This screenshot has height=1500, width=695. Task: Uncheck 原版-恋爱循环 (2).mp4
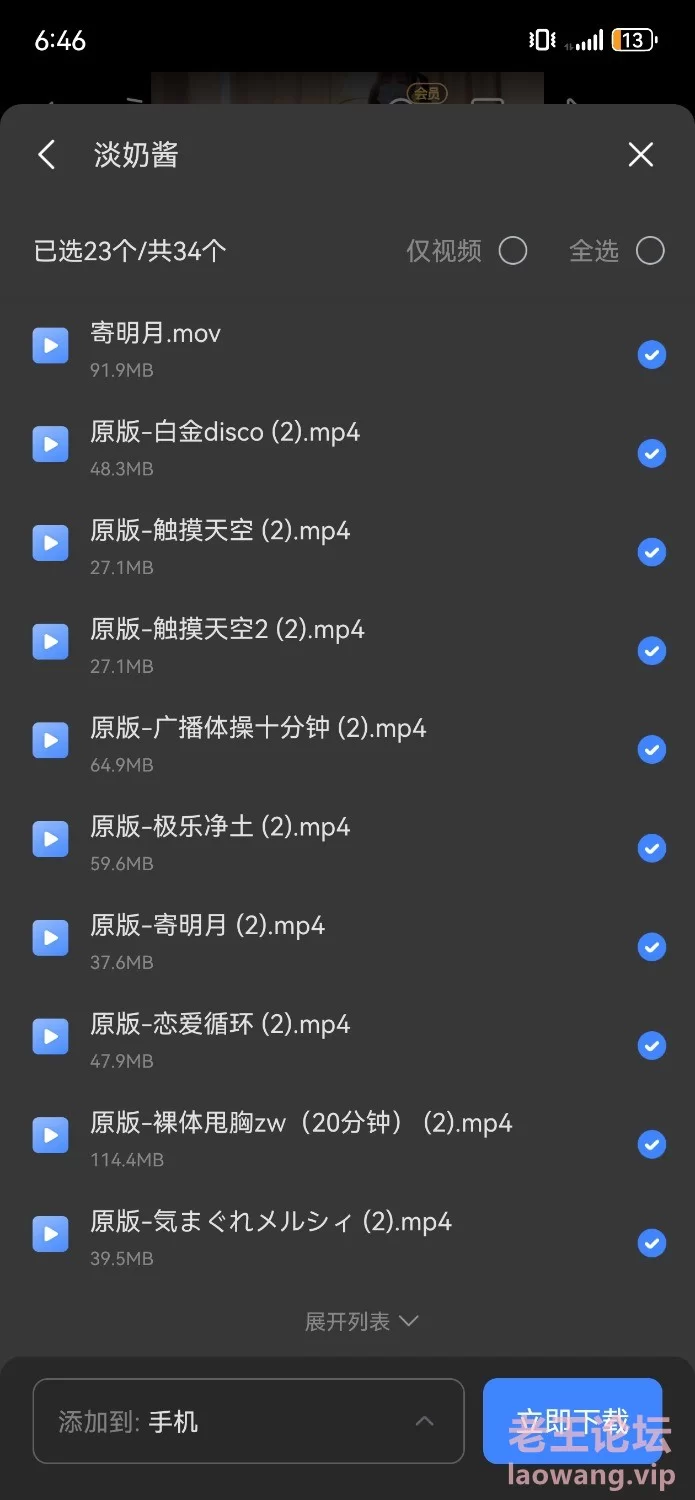pos(652,1045)
